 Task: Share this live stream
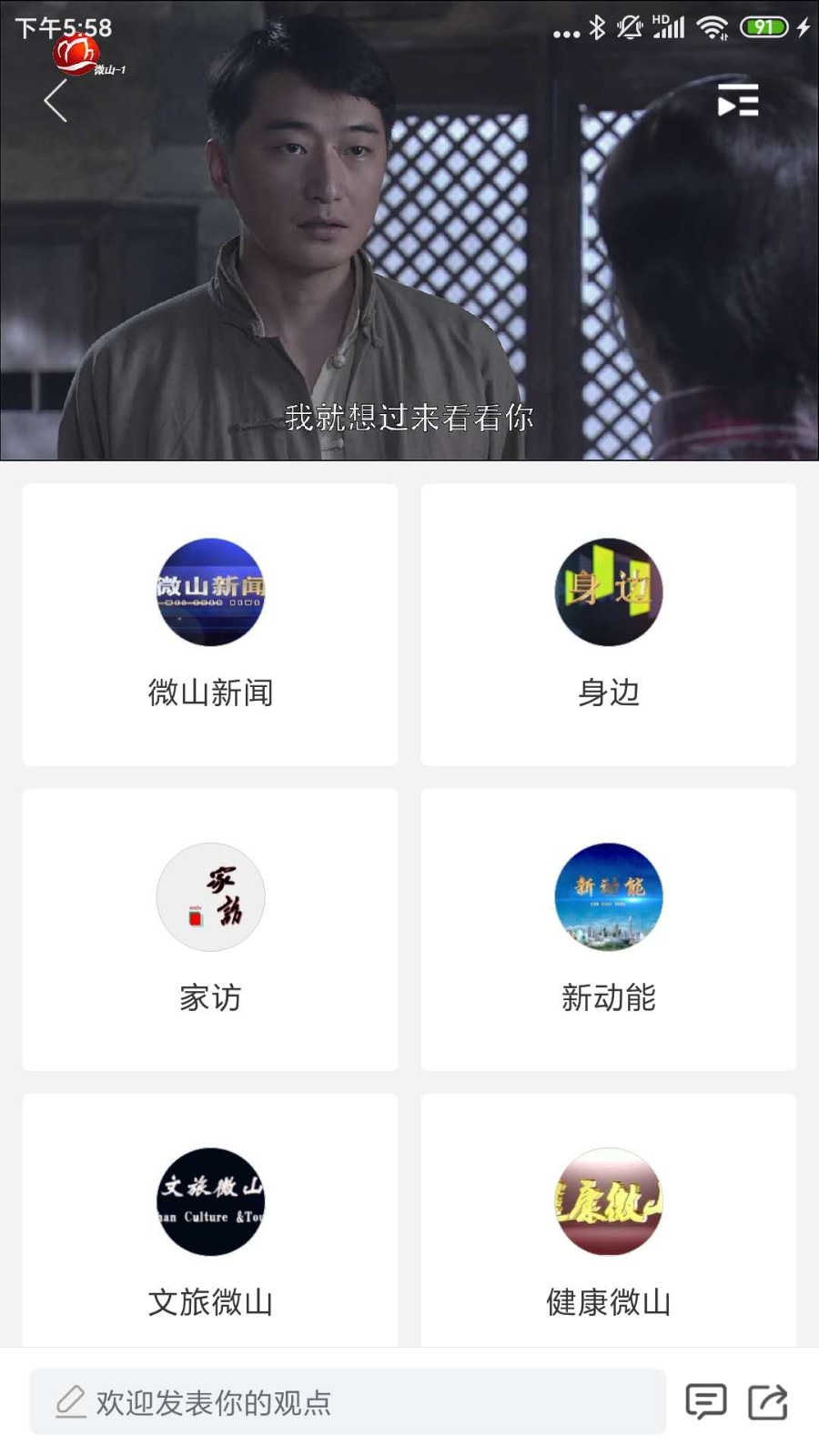(768, 1402)
